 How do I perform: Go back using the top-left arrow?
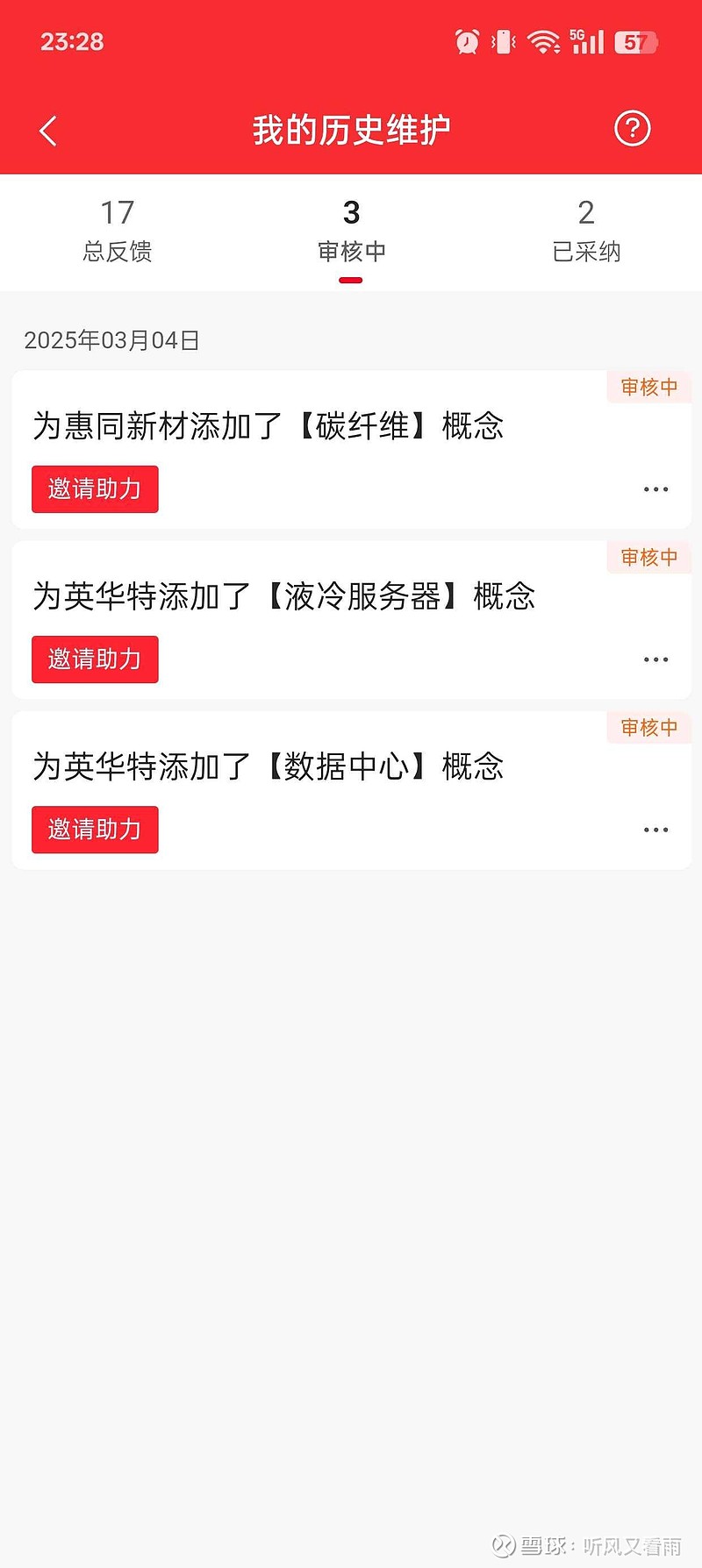pos(48,131)
